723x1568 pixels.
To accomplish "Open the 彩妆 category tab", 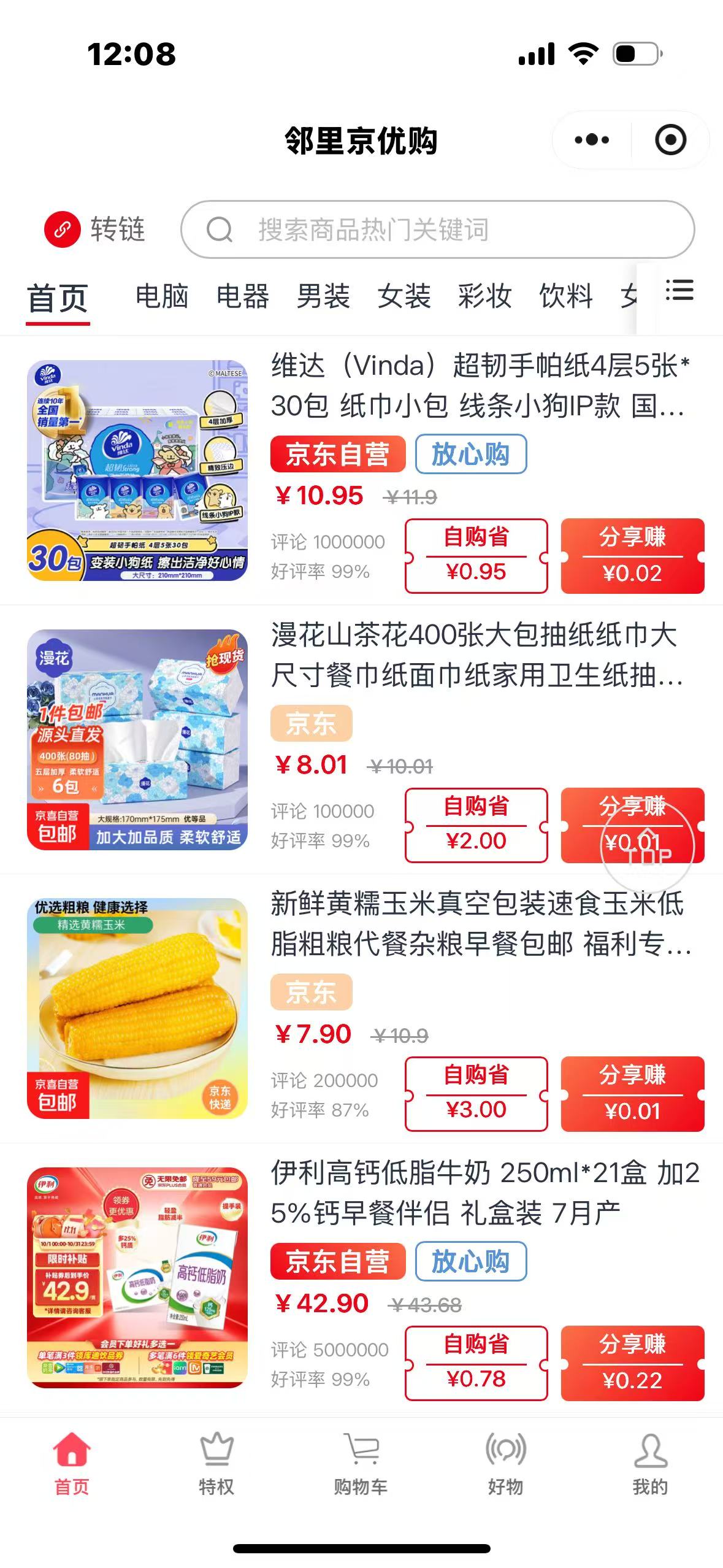I will point(484,296).
